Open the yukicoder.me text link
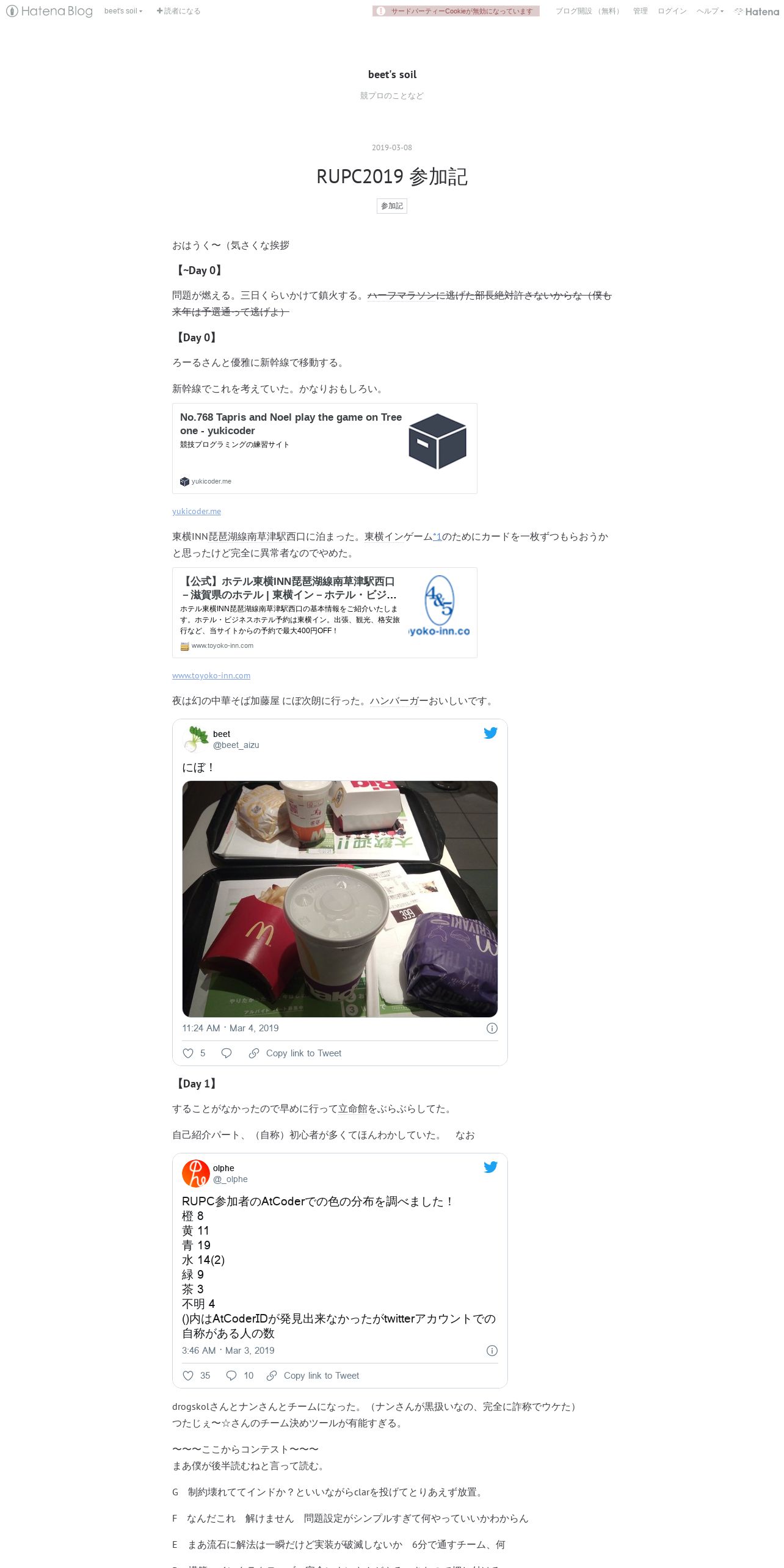Image resolution: width=784 pixels, height=1568 pixels. click(197, 512)
